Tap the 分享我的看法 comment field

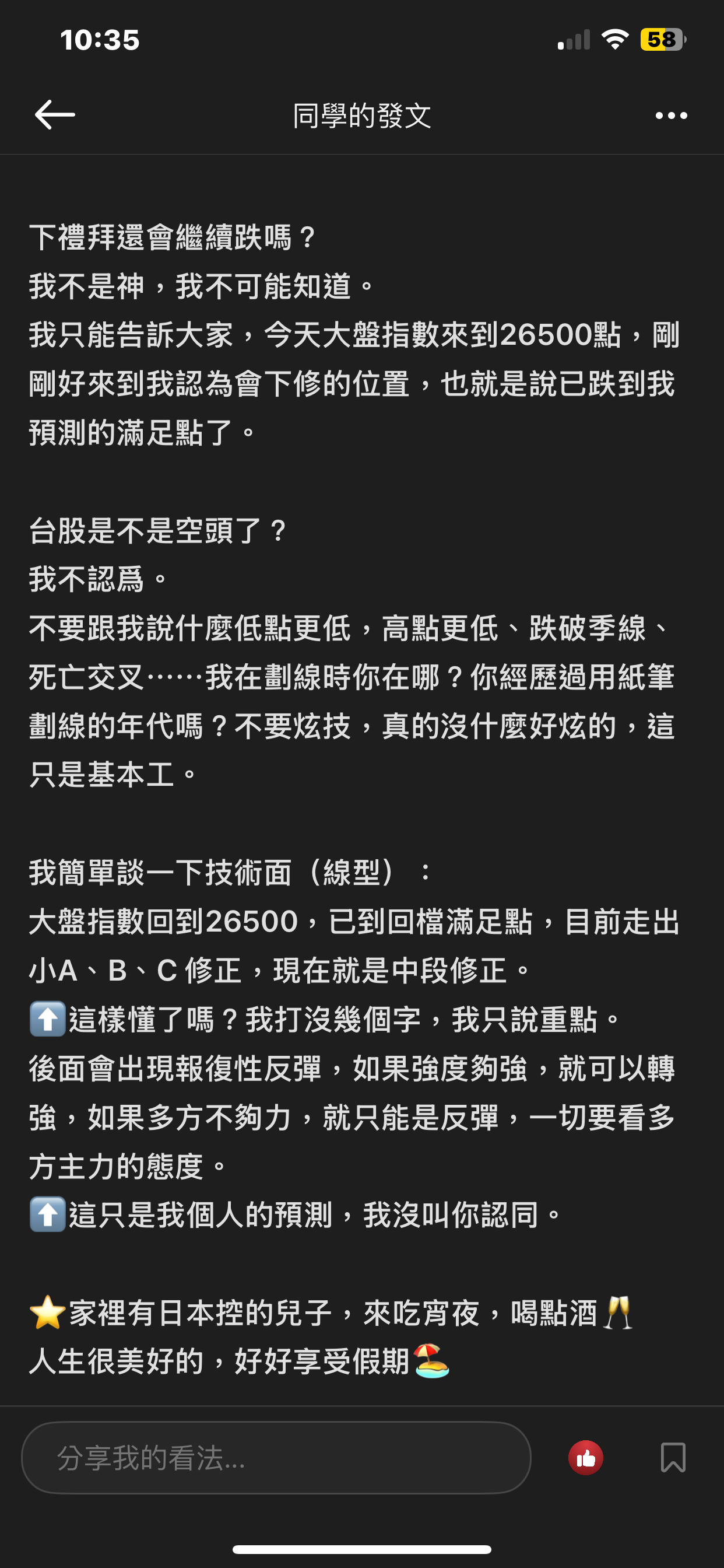tap(276, 1458)
